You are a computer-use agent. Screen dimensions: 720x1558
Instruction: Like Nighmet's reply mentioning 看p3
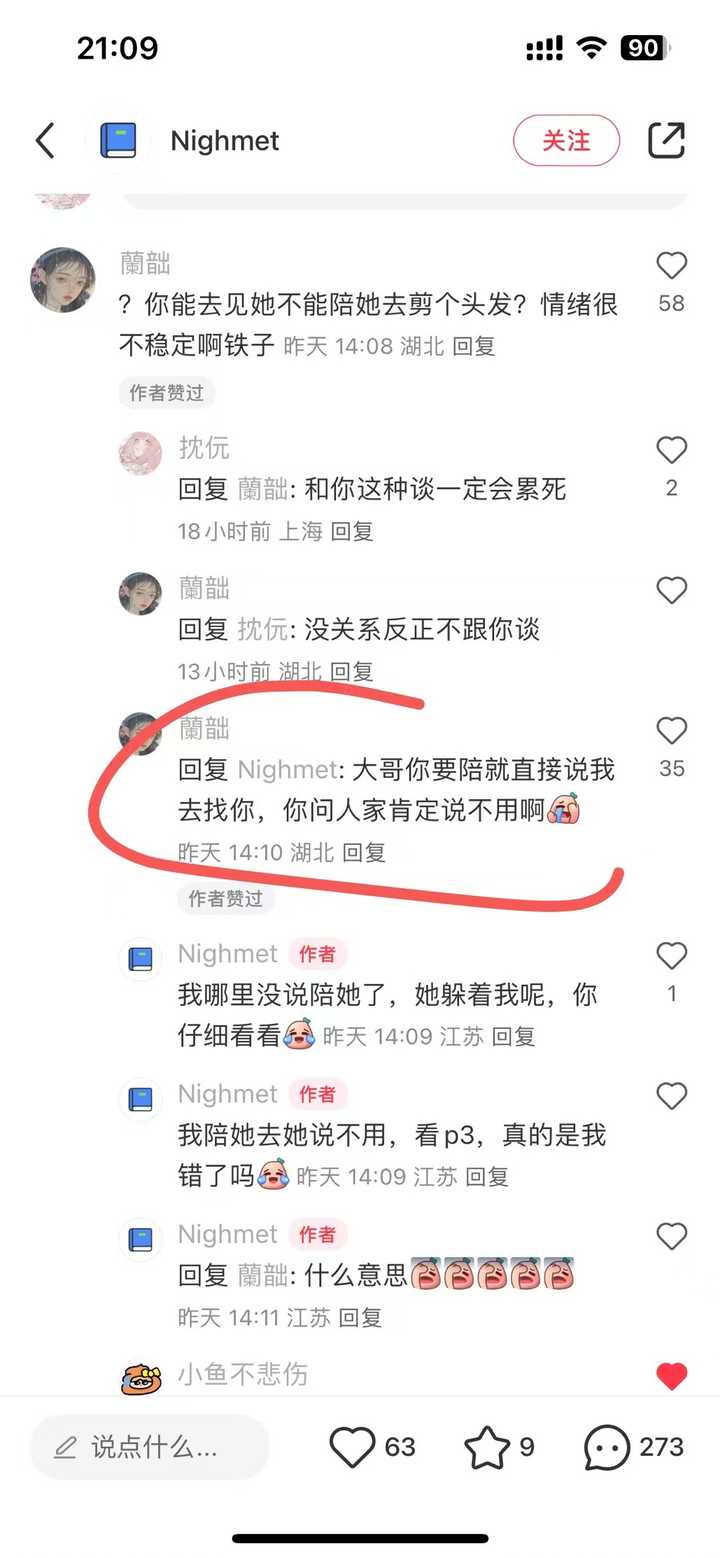pyautogui.click(x=671, y=1097)
